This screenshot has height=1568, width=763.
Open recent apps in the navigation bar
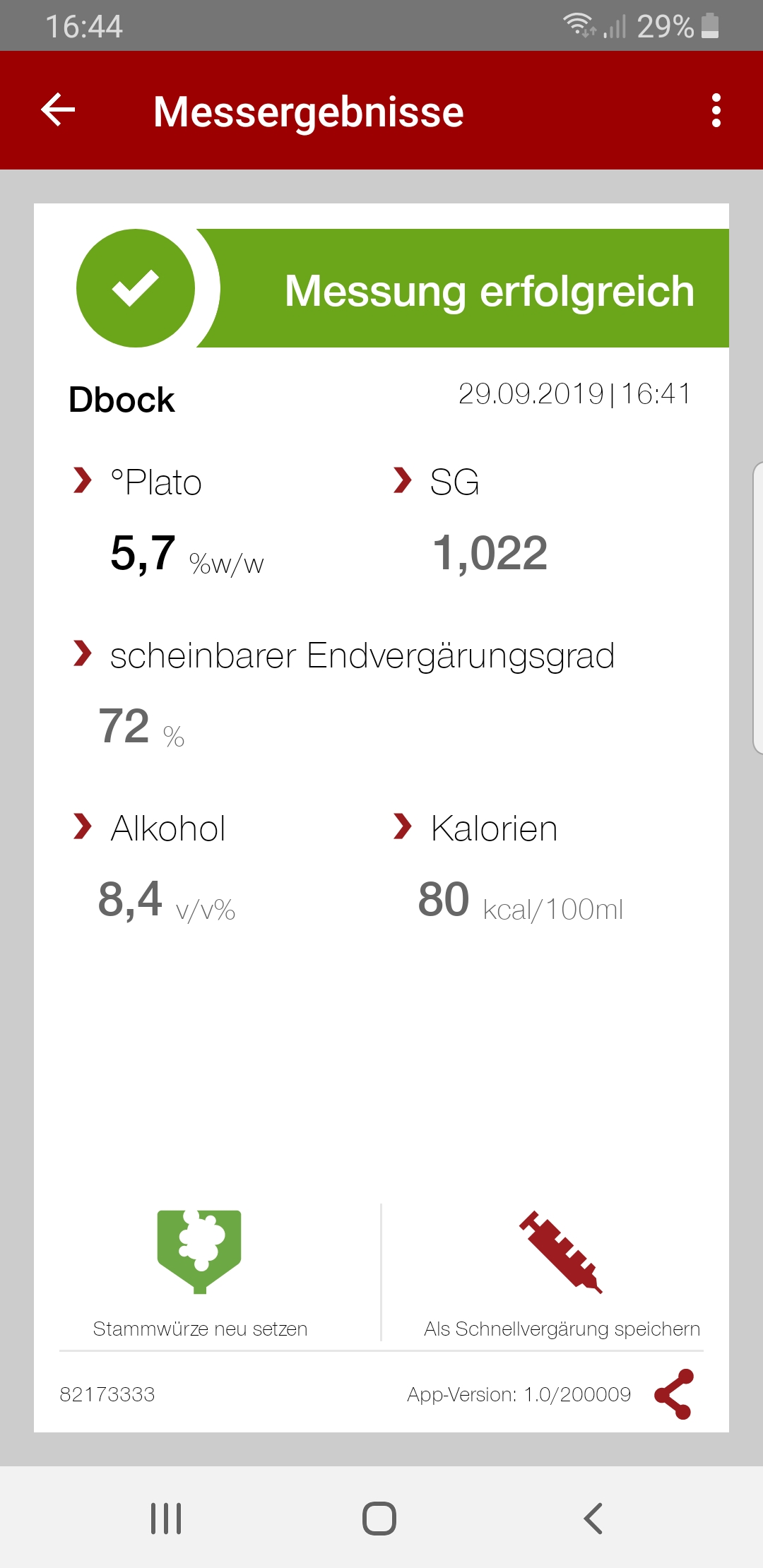coord(166,1518)
